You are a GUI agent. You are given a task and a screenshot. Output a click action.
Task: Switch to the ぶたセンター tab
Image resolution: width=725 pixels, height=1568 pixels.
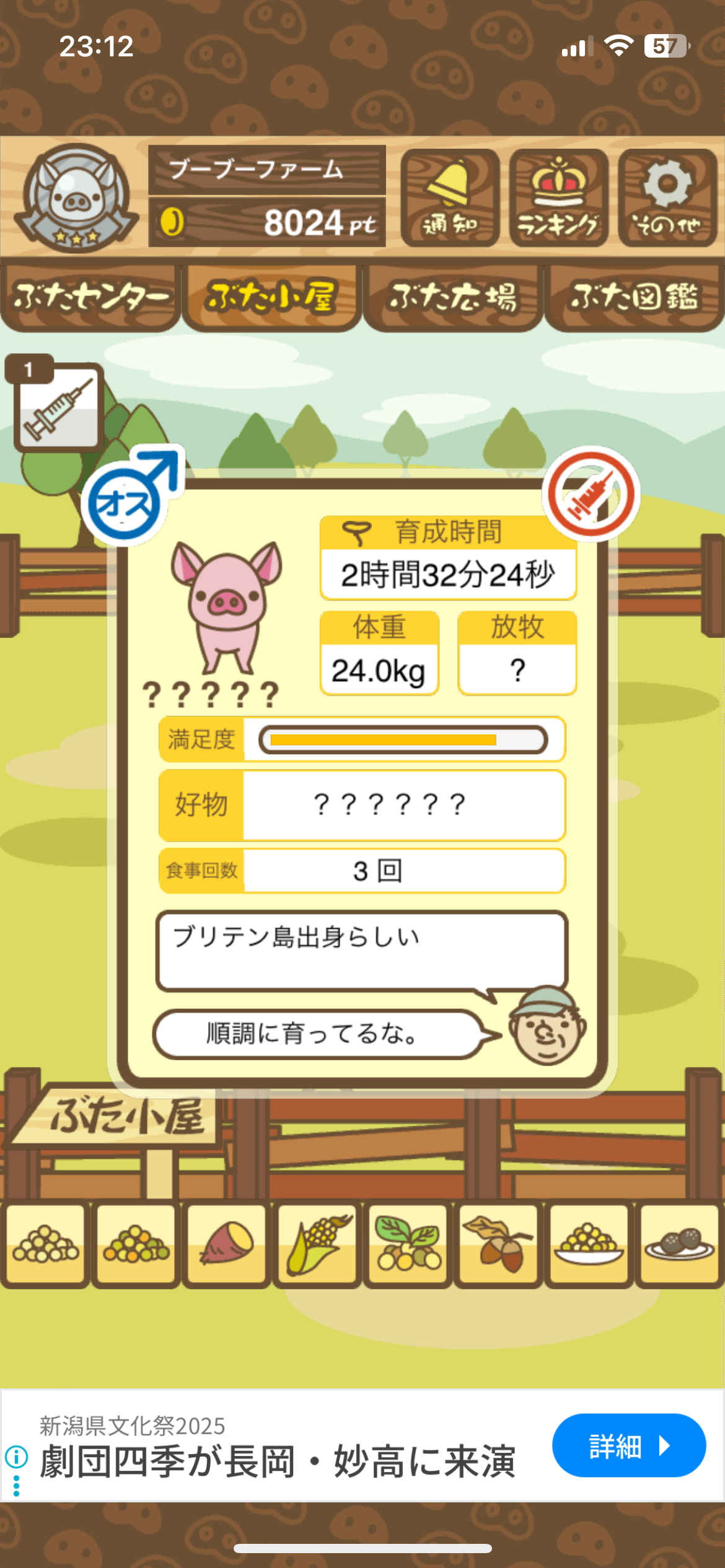coord(90,297)
